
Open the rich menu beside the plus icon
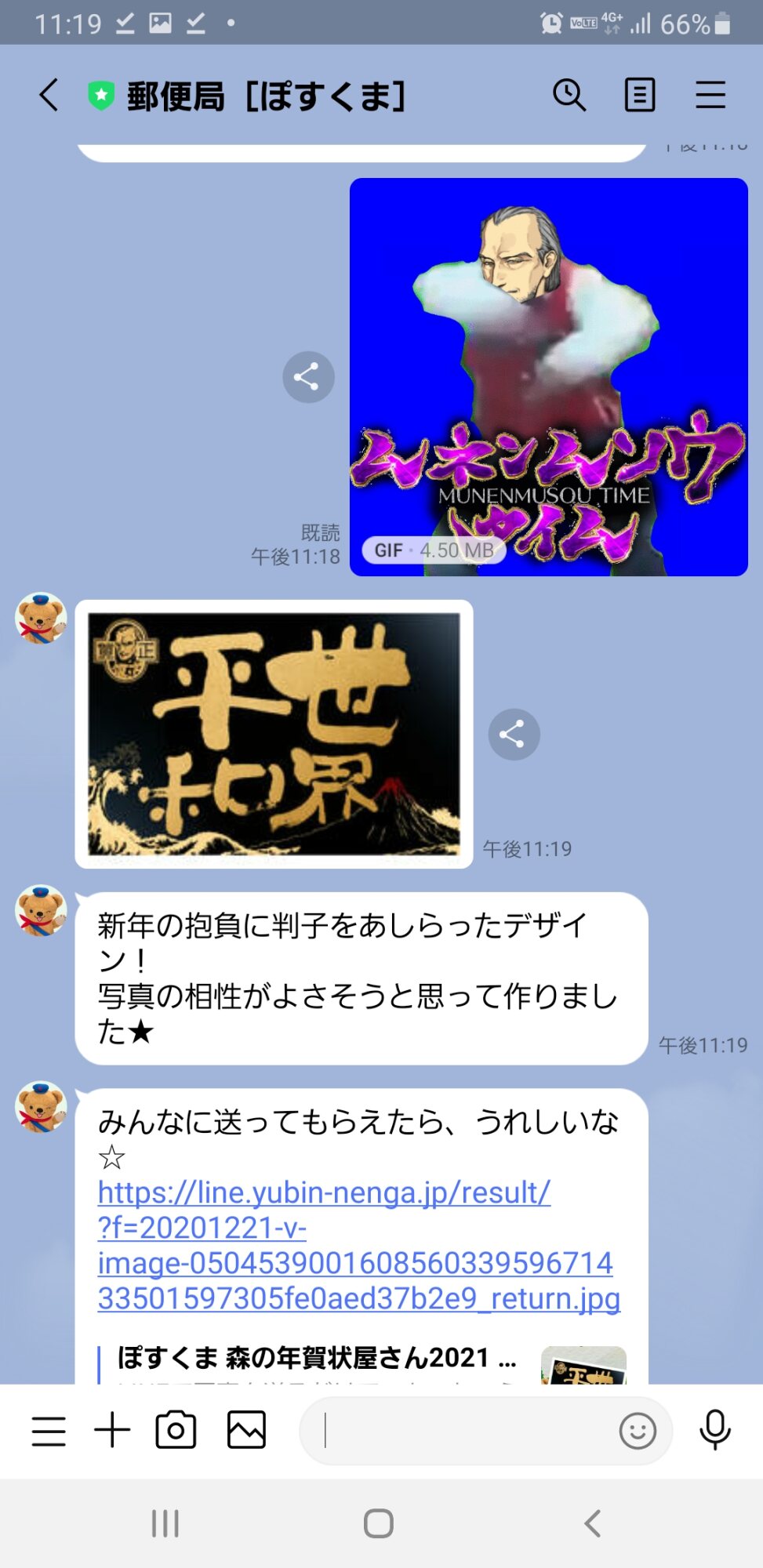click(x=49, y=1431)
